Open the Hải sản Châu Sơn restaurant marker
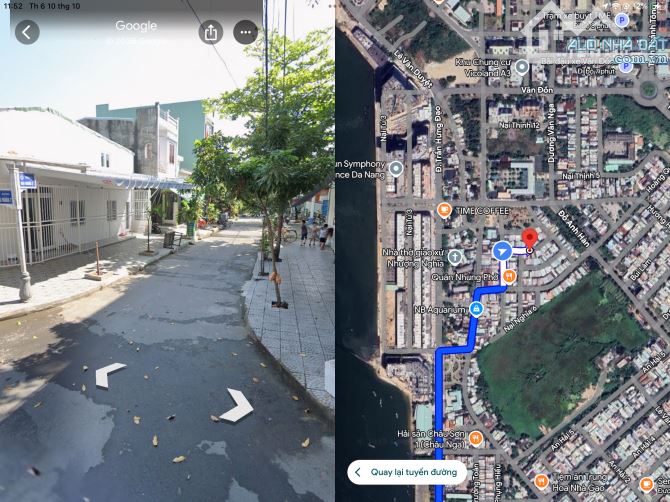670x502 pixels. 476,438
